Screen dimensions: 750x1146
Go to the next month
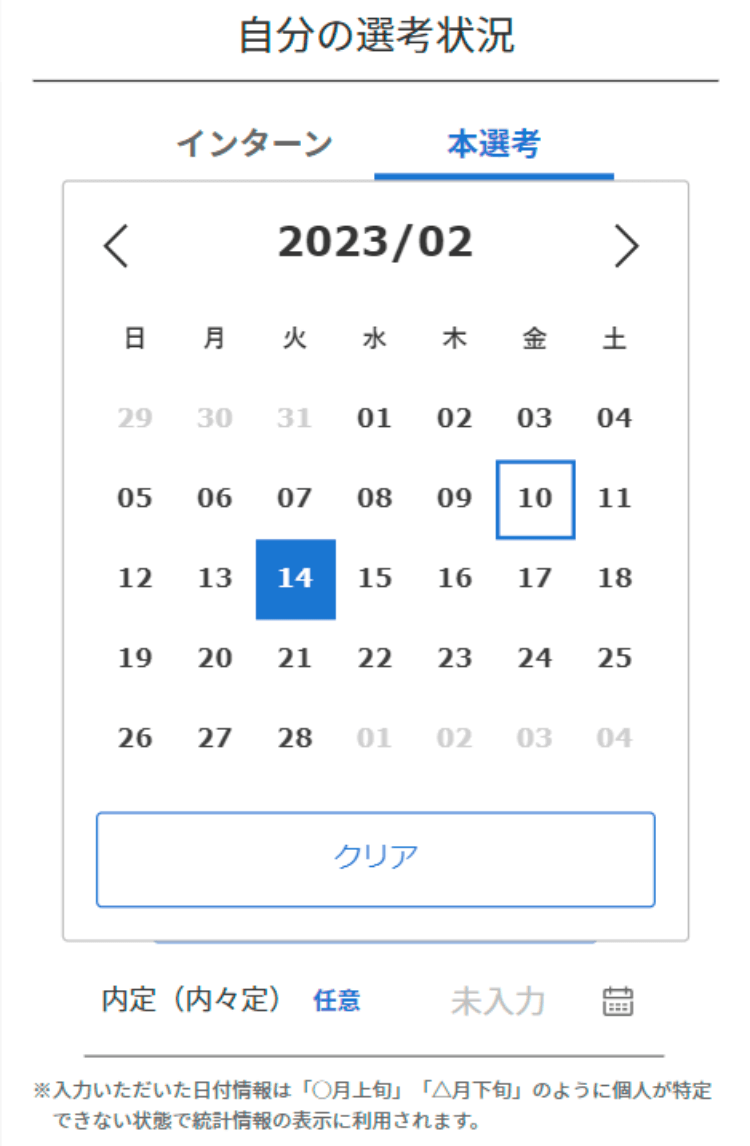(x=626, y=246)
